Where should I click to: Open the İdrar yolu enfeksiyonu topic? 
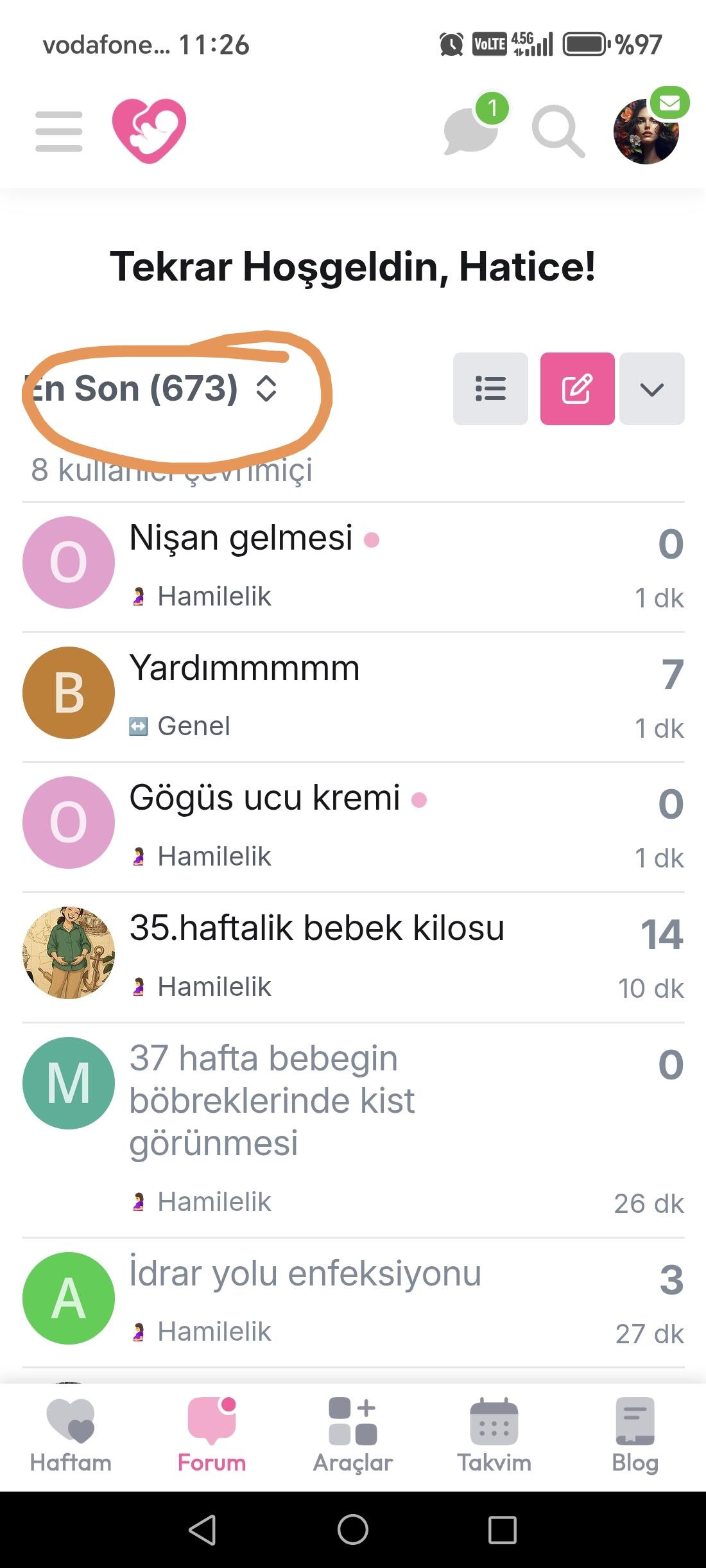coord(306,1274)
